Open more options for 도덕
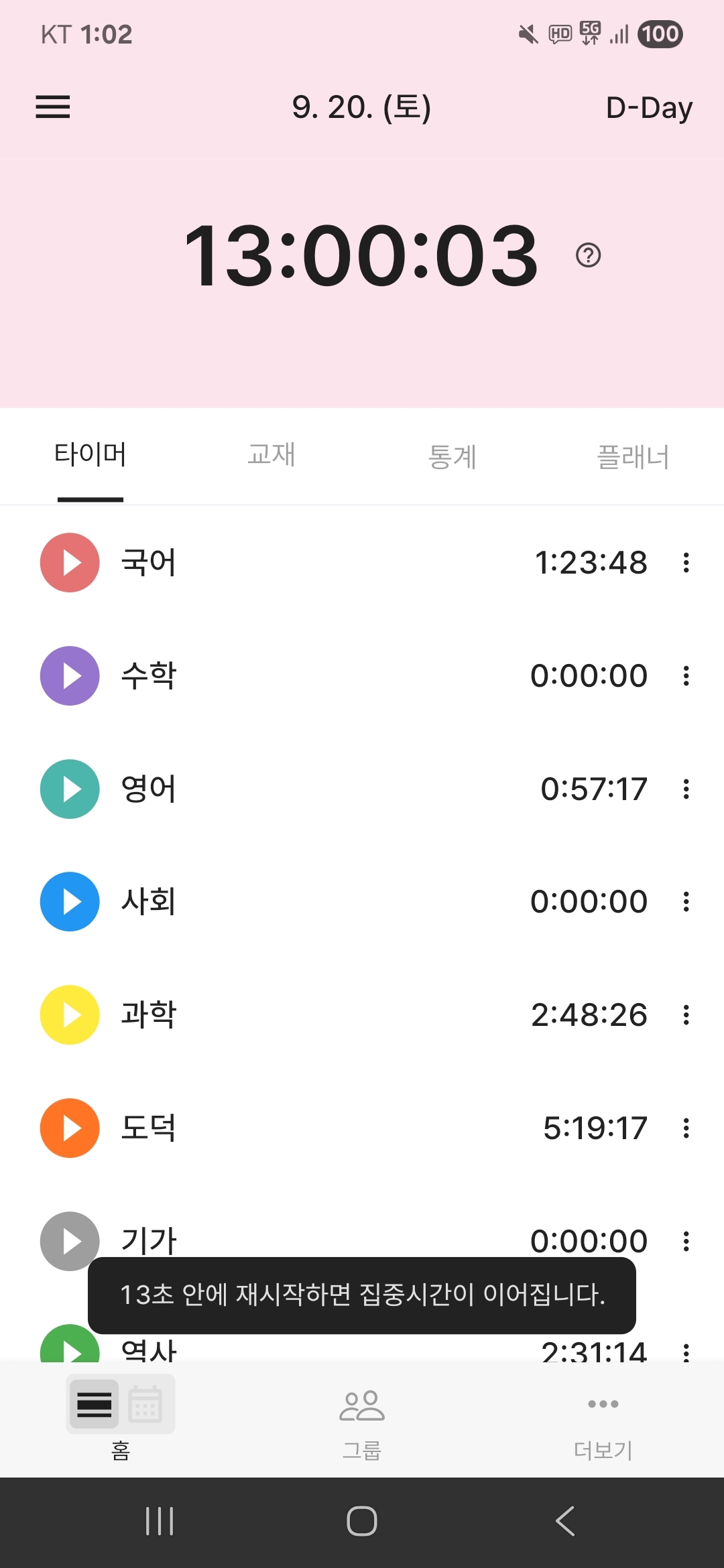Screen dimensions: 724x1568 (x=686, y=1128)
